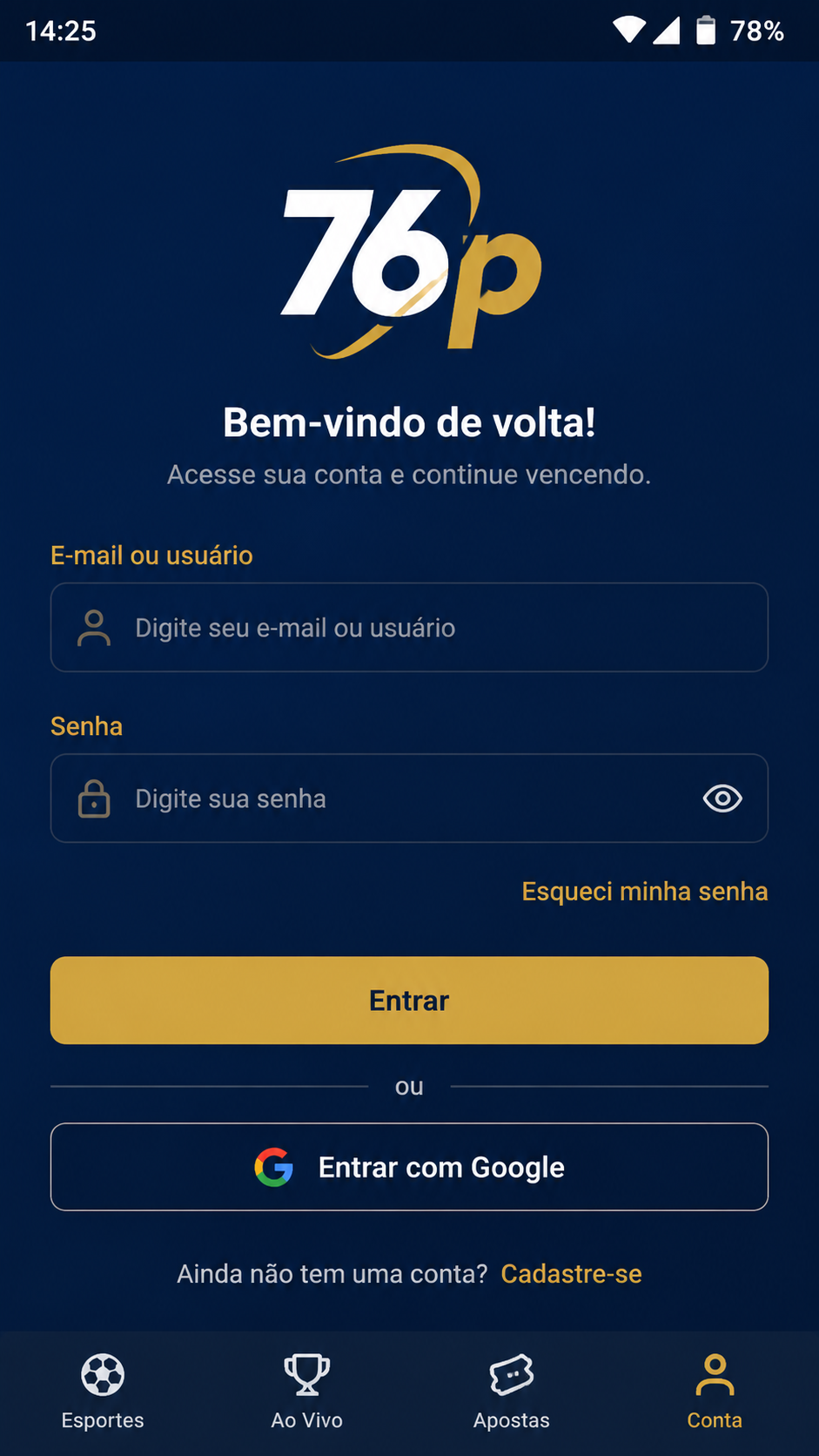The width and height of the screenshot is (819, 1456).
Task: Open the Apostas tab
Action: tap(512, 1392)
